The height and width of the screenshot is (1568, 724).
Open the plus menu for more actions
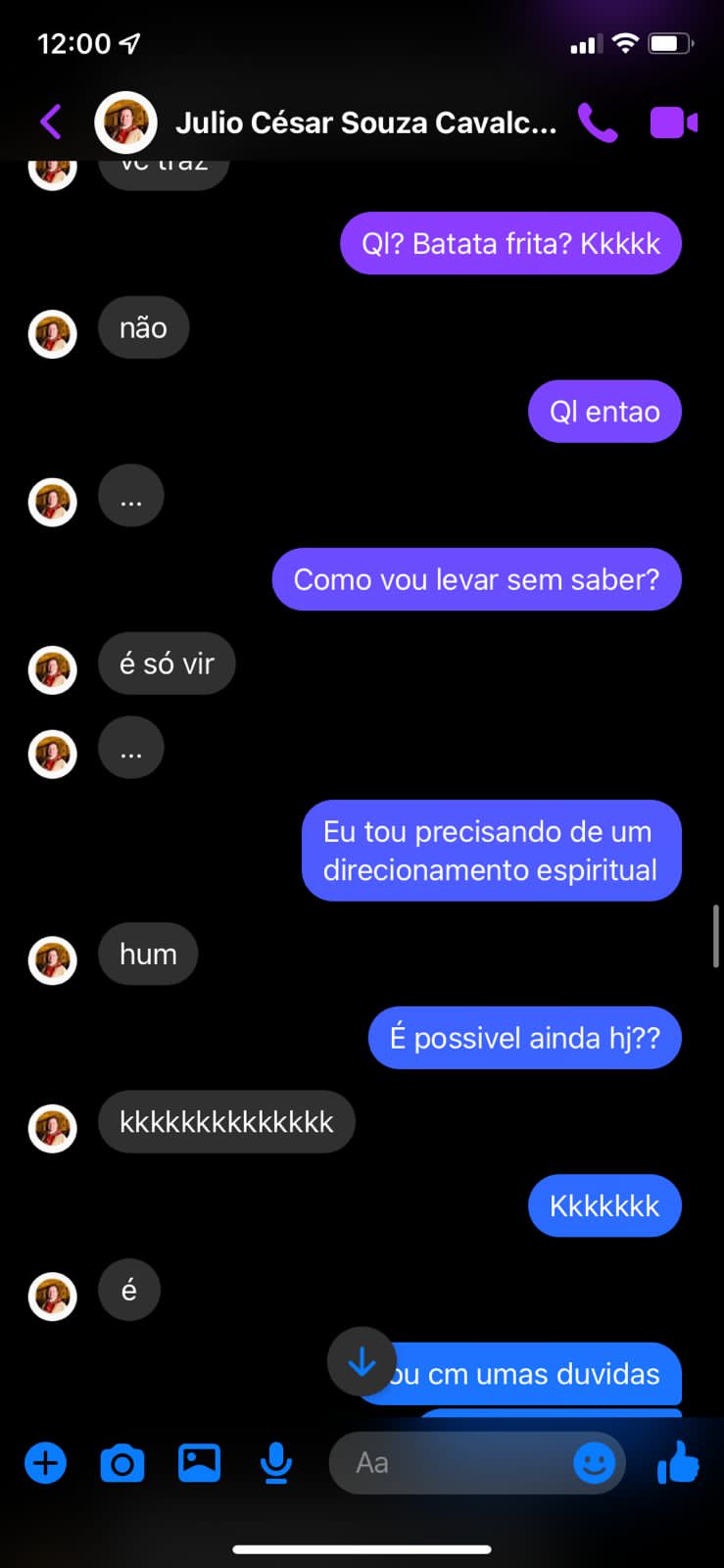click(x=45, y=1463)
